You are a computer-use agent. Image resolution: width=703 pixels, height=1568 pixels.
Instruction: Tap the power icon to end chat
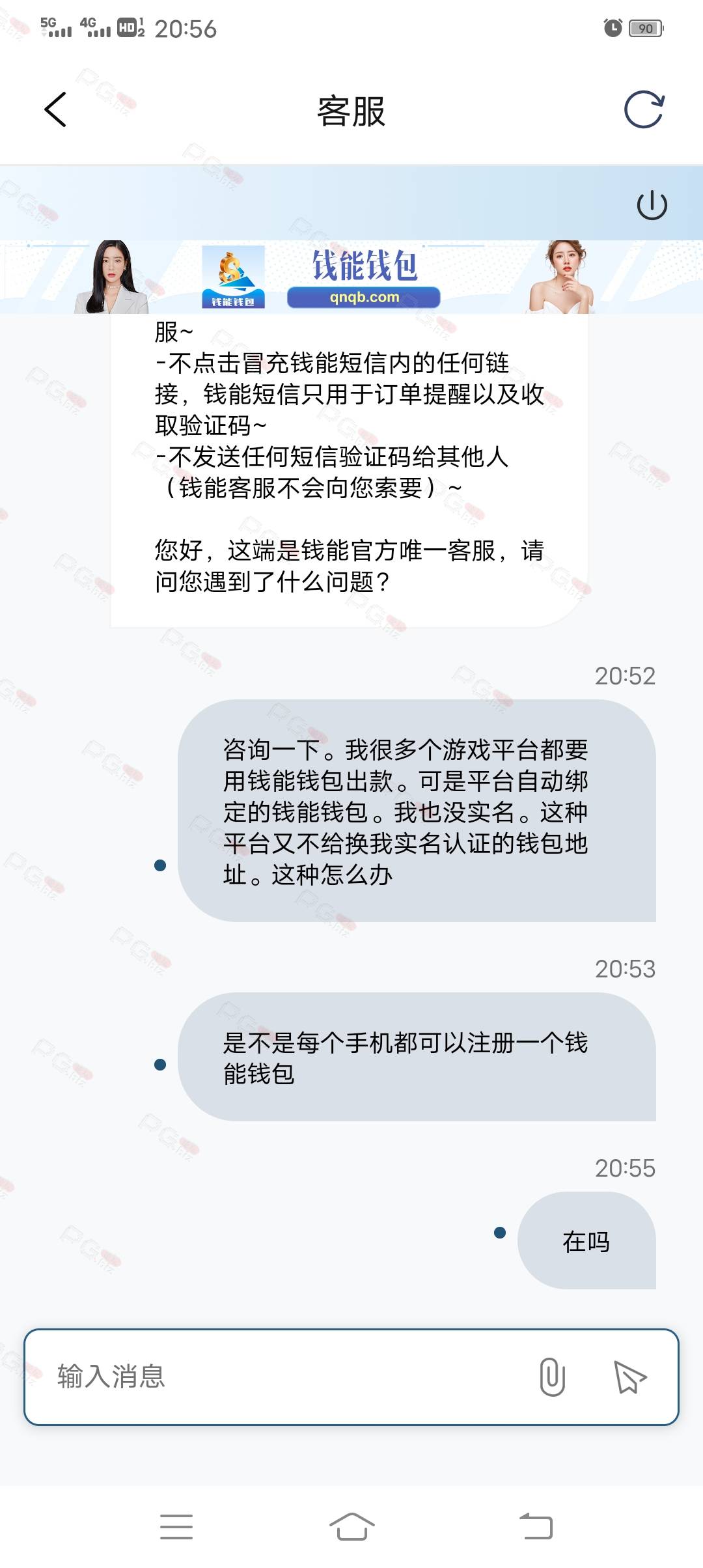click(x=652, y=206)
